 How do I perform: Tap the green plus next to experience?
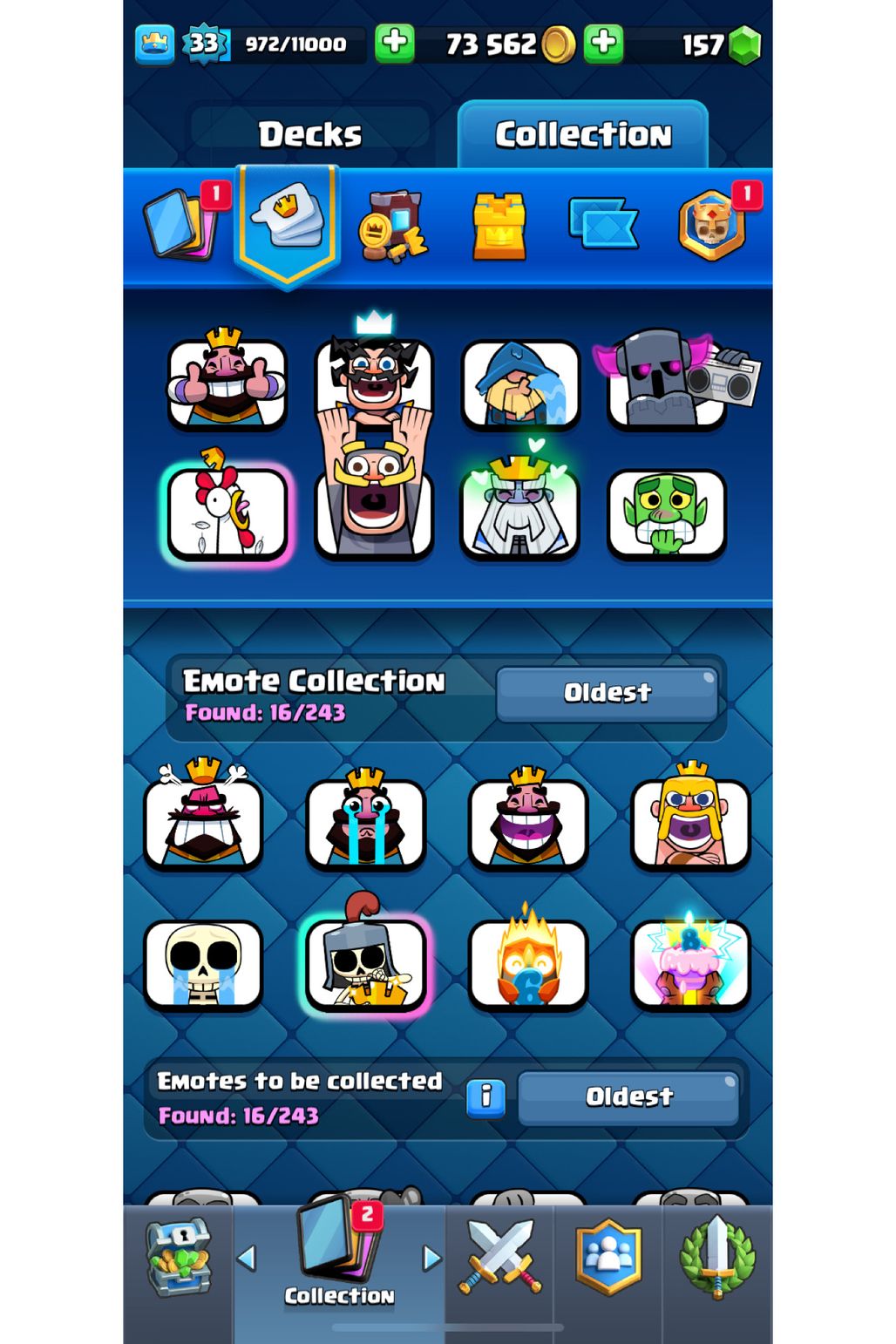pos(394,44)
